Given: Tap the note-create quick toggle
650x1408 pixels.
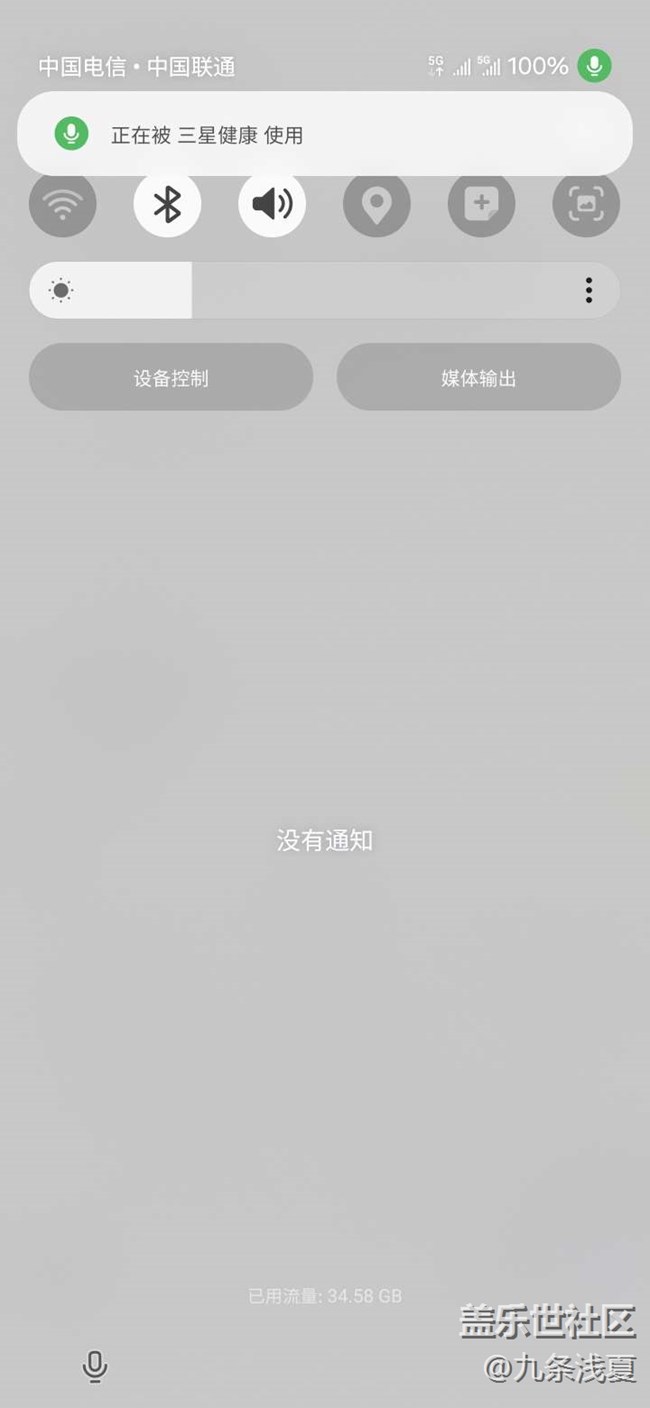Looking at the screenshot, I should pyautogui.click(x=481, y=204).
